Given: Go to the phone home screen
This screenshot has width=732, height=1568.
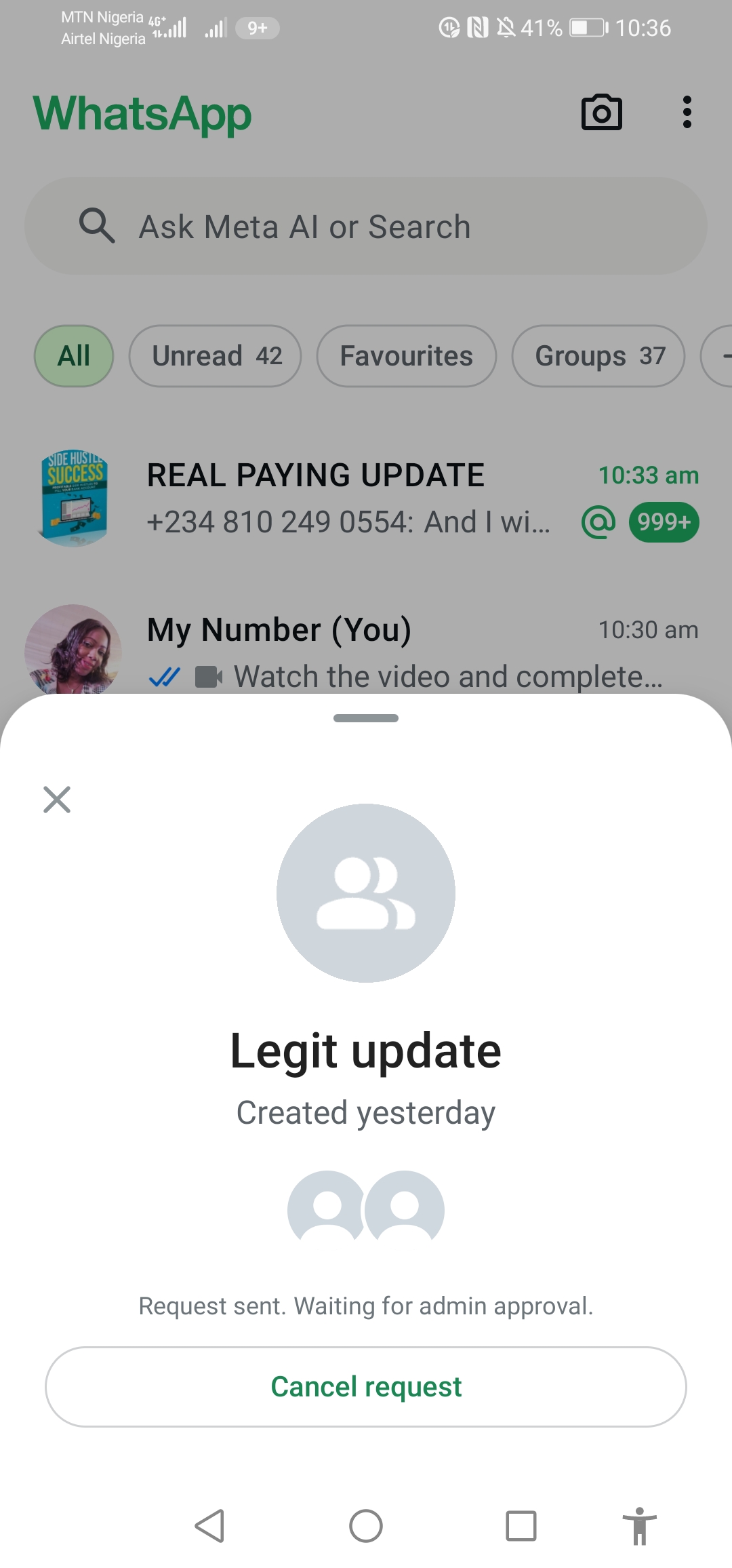Looking at the screenshot, I should (x=366, y=1526).
